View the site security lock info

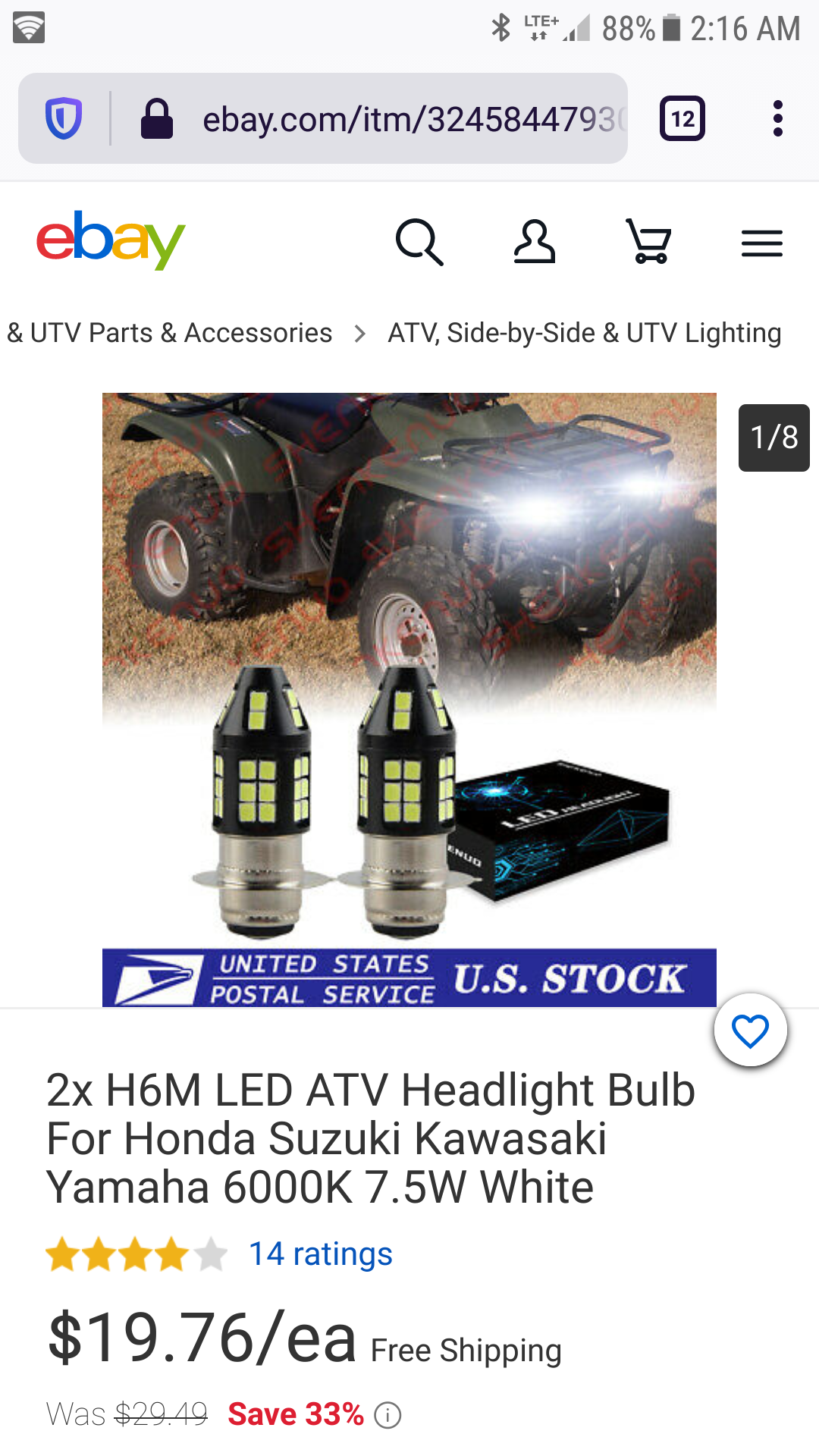[157, 119]
